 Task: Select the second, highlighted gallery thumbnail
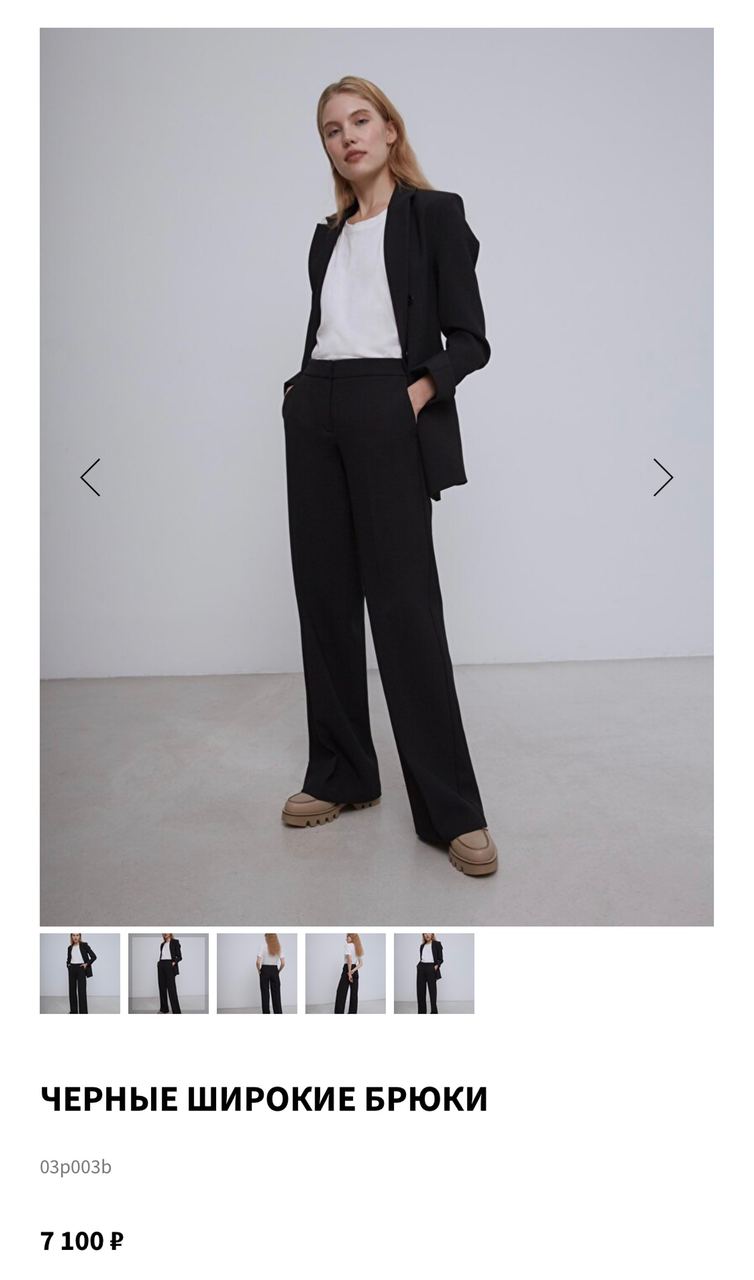[x=168, y=973]
